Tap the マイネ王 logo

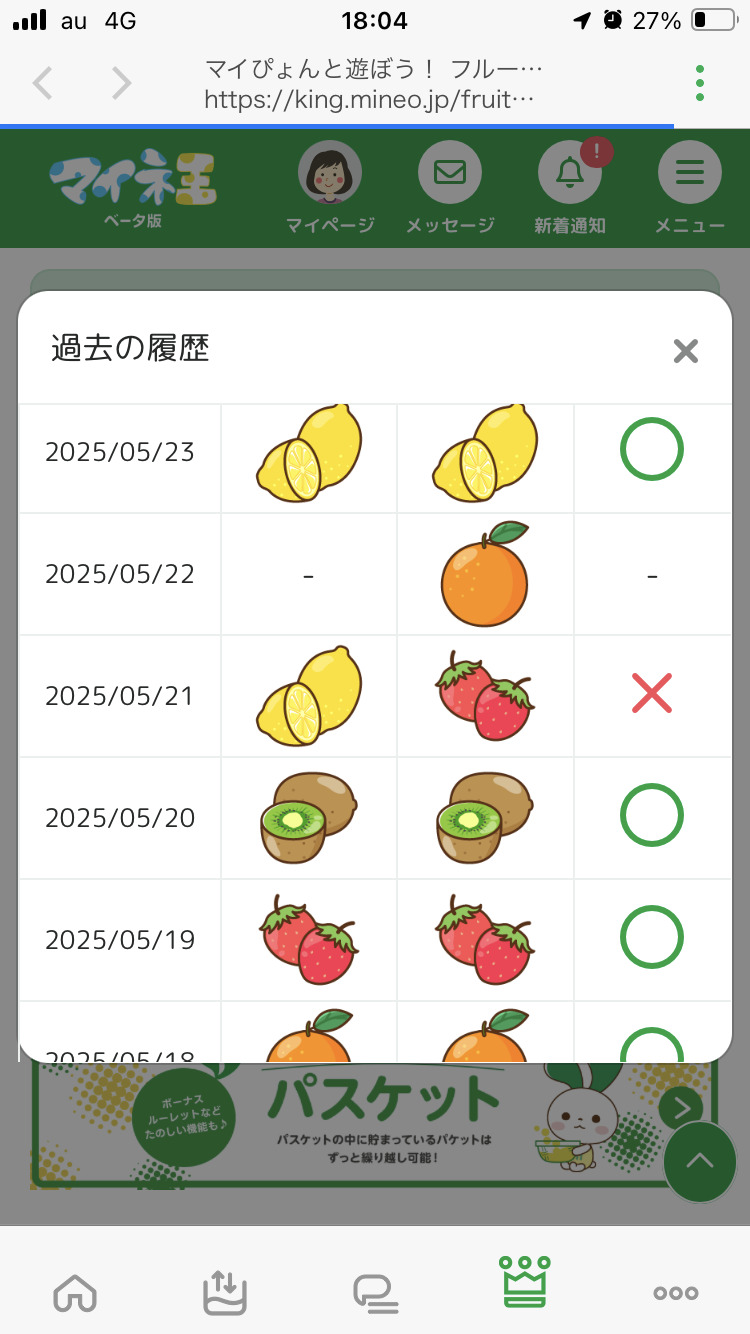[x=133, y=187]
